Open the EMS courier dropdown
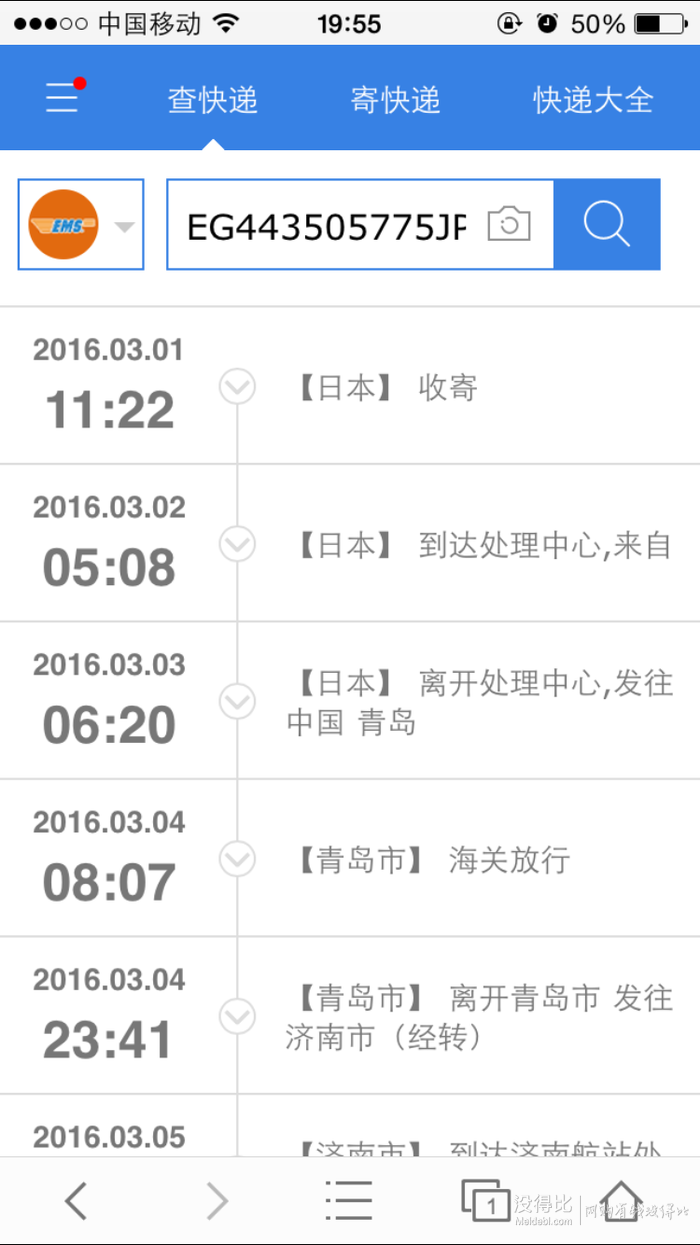Viewport: 700px width, 1245px height. 81,225
